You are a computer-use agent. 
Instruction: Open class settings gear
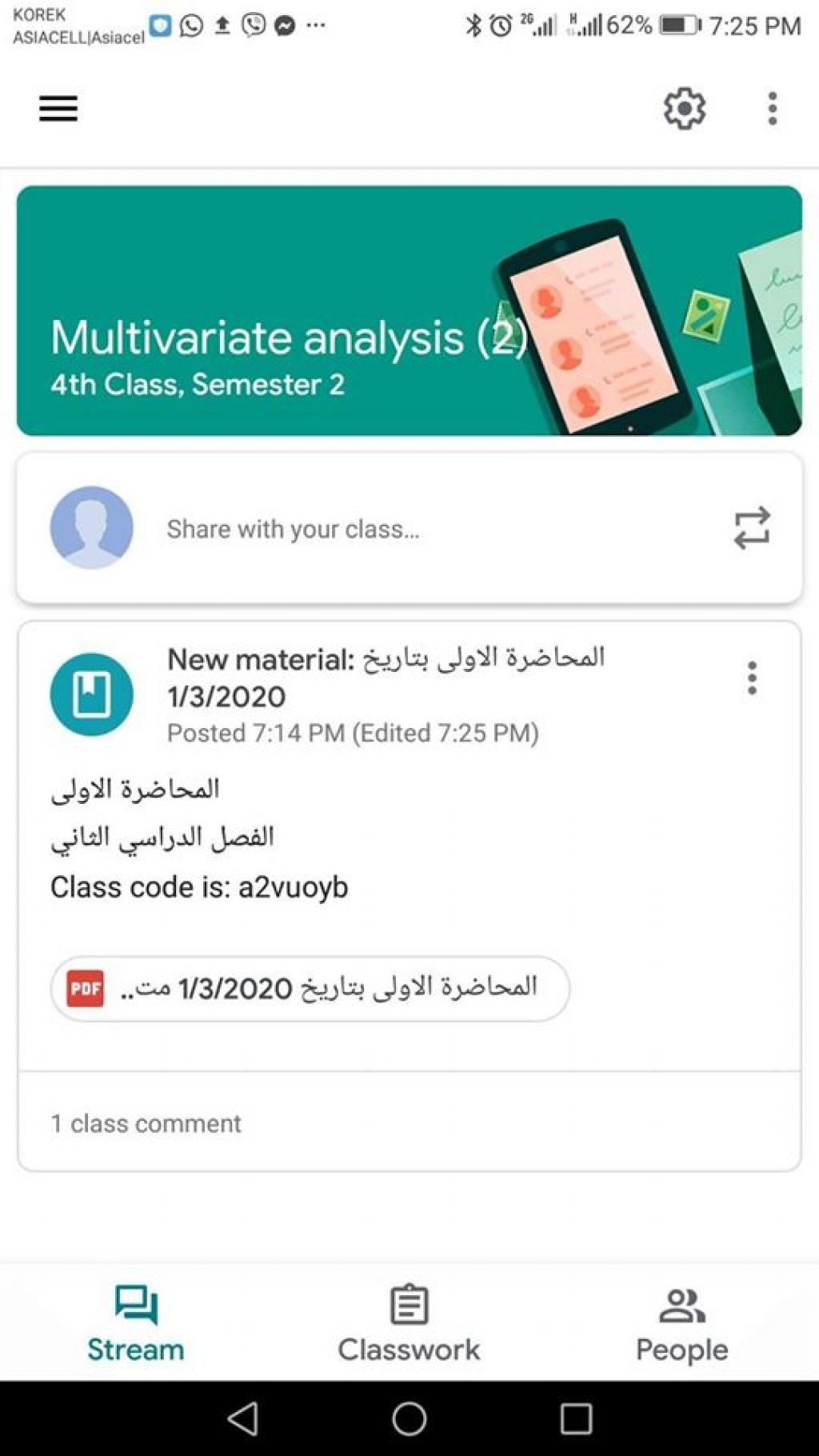pyautogui.click(x=685, y=108)
